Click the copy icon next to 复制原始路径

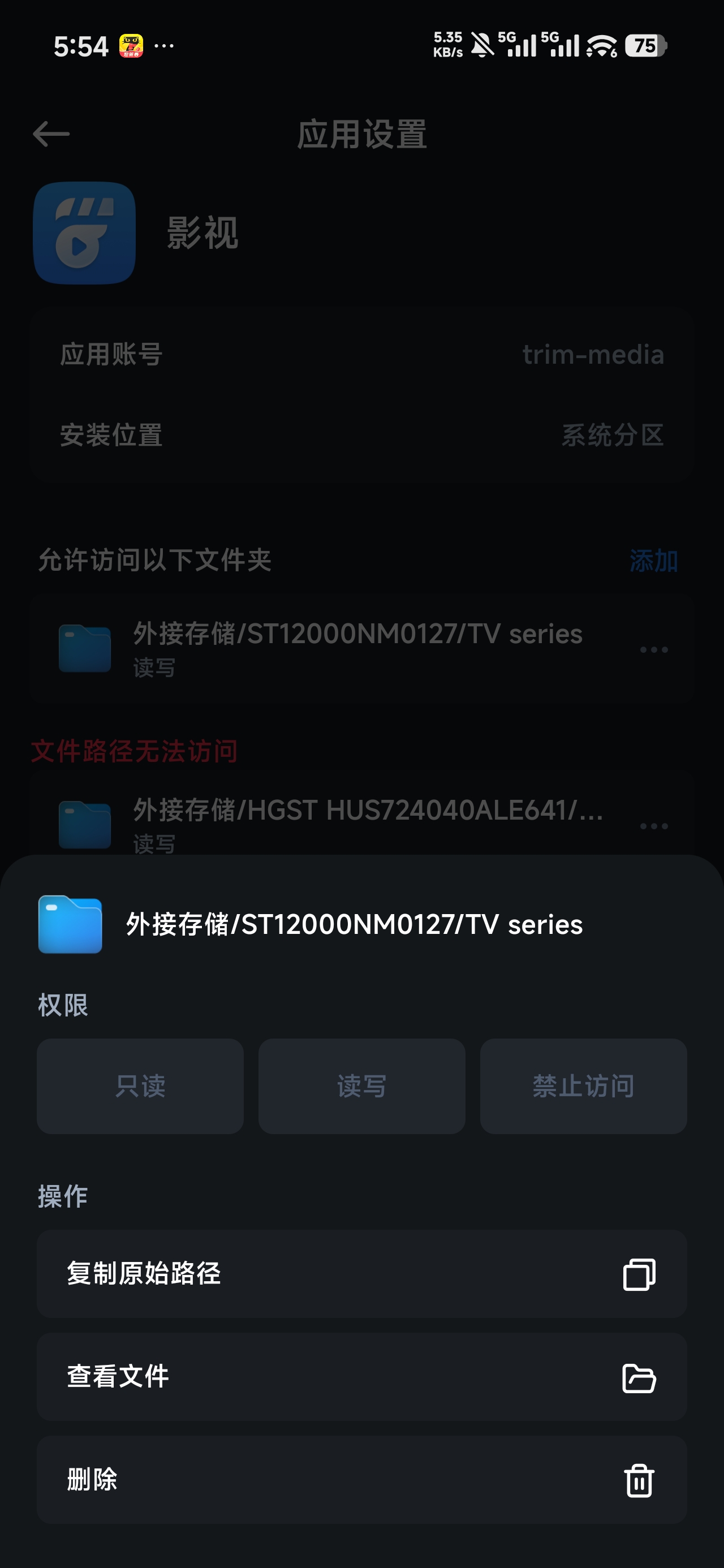click(639, 1274)
